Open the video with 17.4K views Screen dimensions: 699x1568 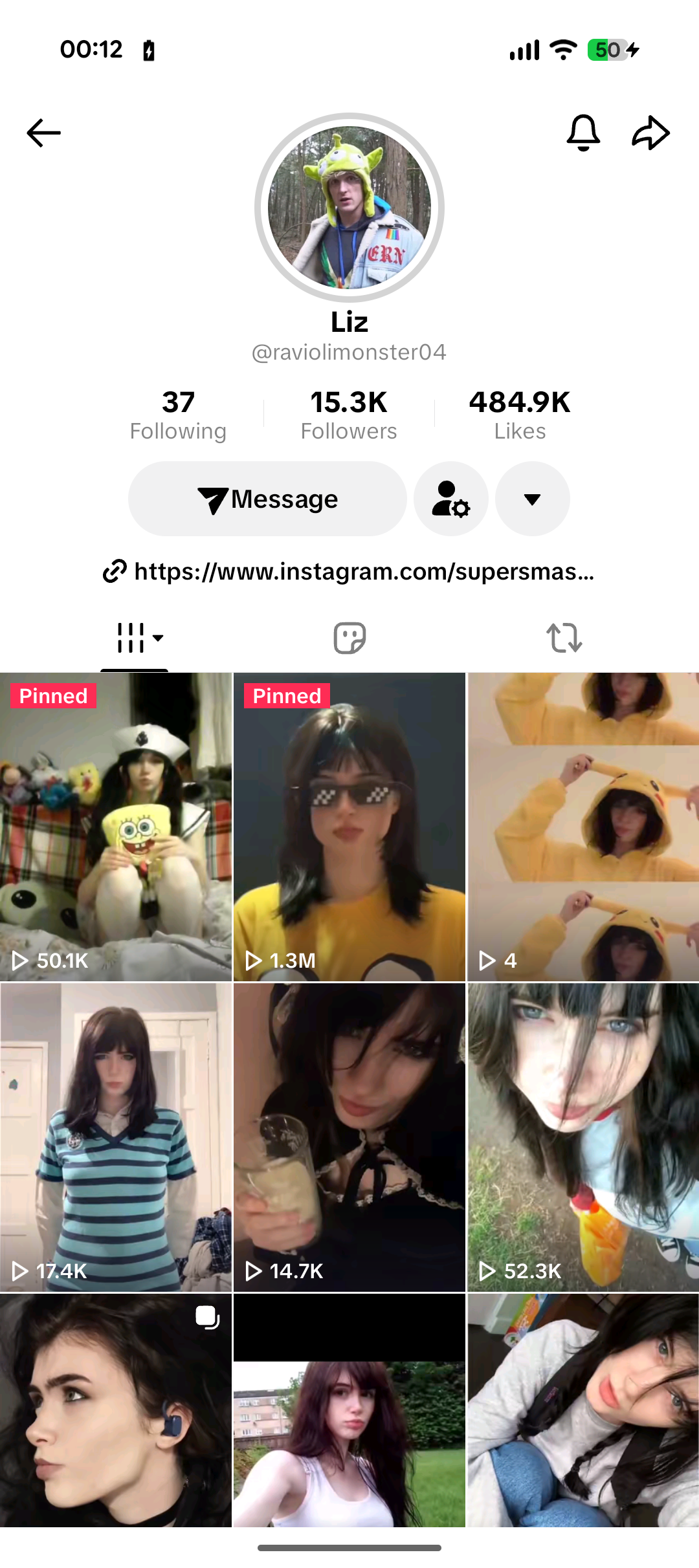point(116,1137)
